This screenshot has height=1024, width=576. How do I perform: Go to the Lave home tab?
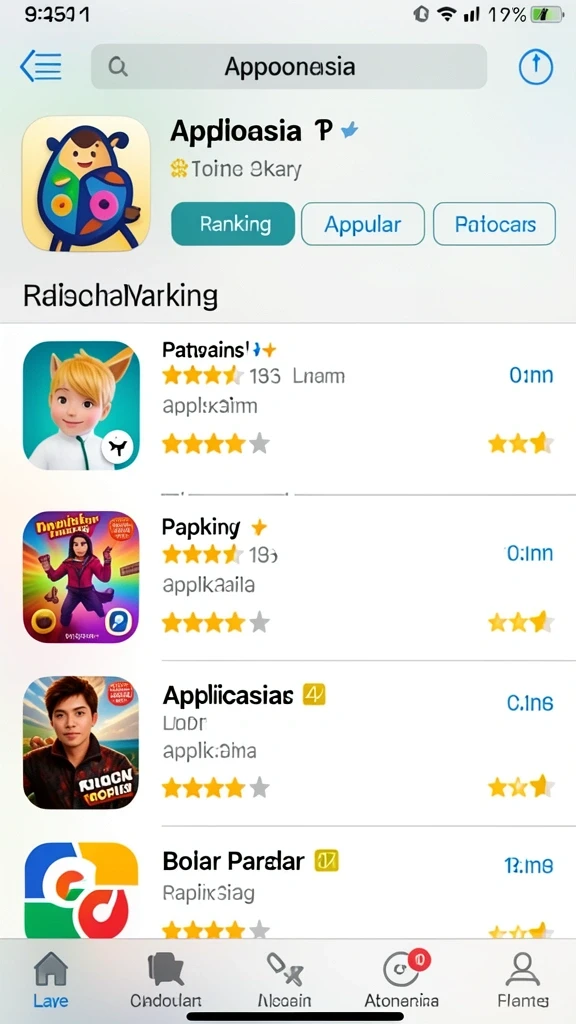50,979
